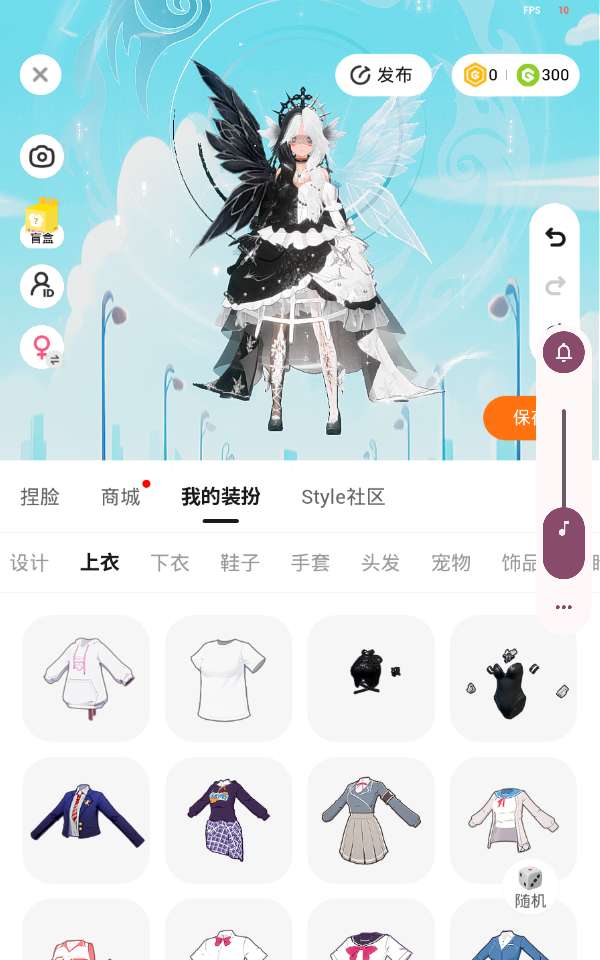The width and height of the screenshot is (600, 960).
Task: Pick the navy blazer with red tie
Action: [x=86, y=820]
